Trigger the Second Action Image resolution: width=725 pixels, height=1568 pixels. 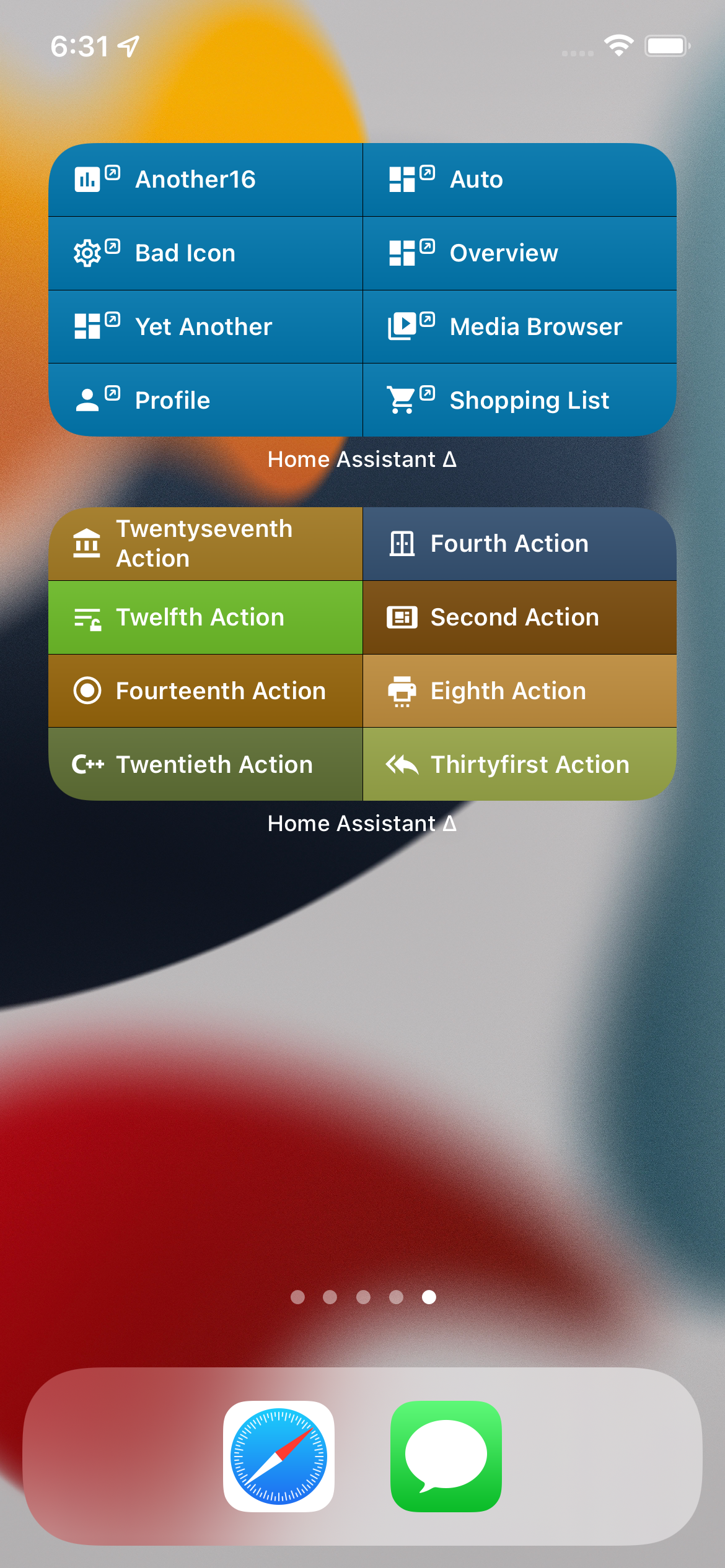point(519,617)
